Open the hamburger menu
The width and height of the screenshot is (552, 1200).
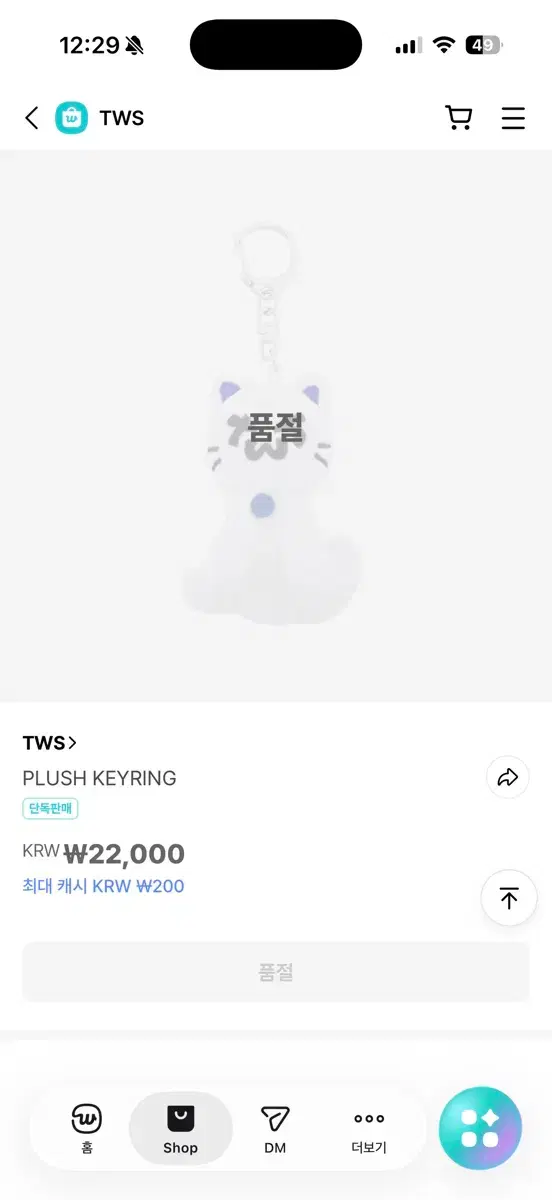tap(513, 118)
